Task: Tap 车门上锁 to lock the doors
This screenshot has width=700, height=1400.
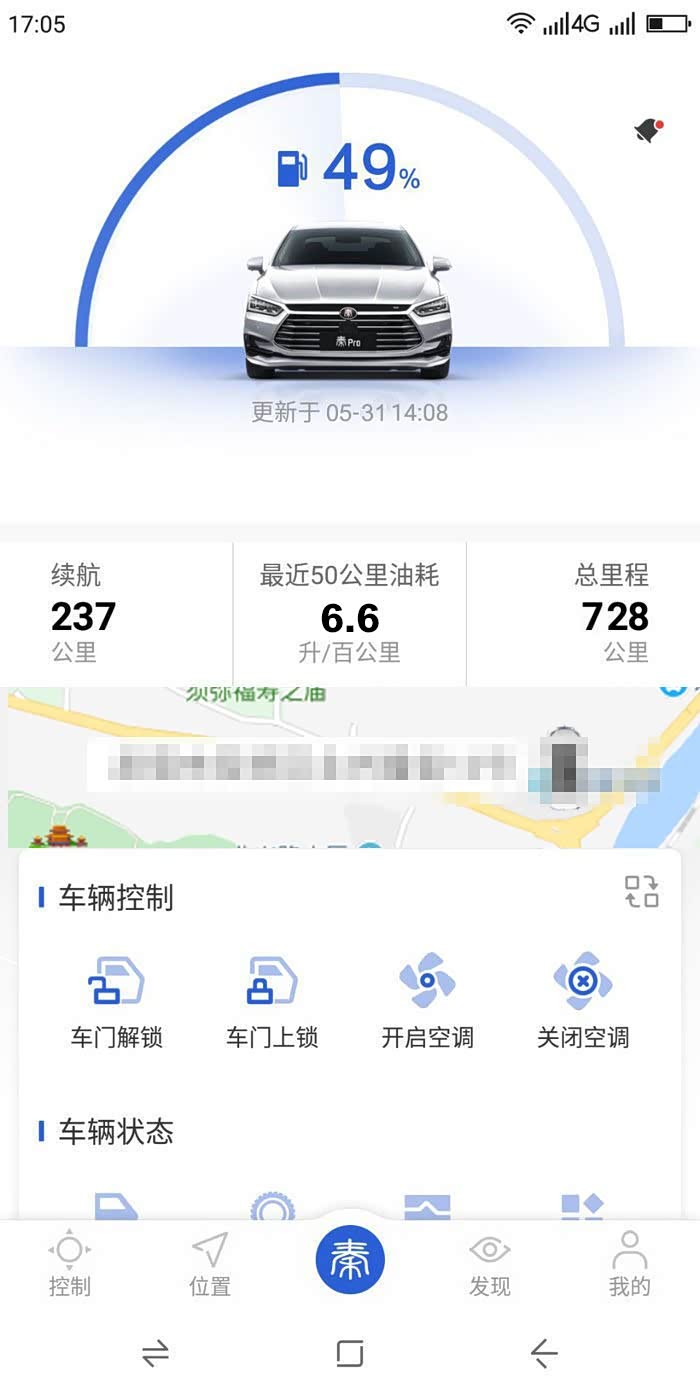Action: coord(272,1001)
